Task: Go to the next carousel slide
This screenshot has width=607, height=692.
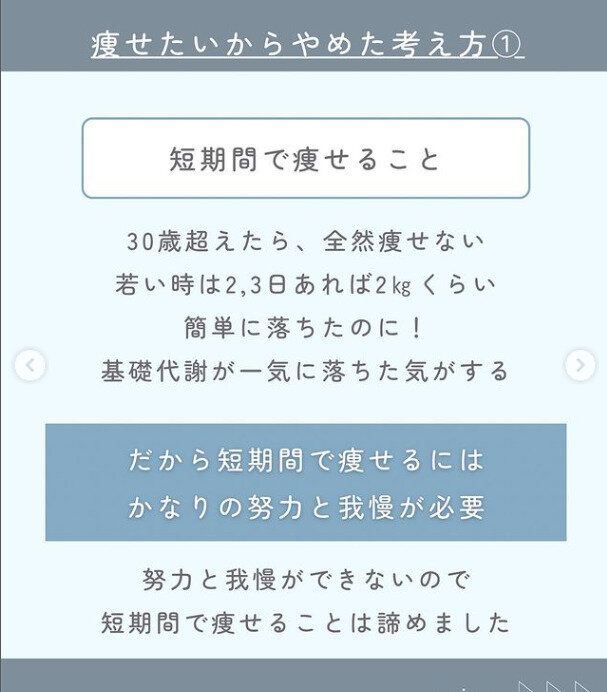Action: pyautogui.click(x=579, y=366)
